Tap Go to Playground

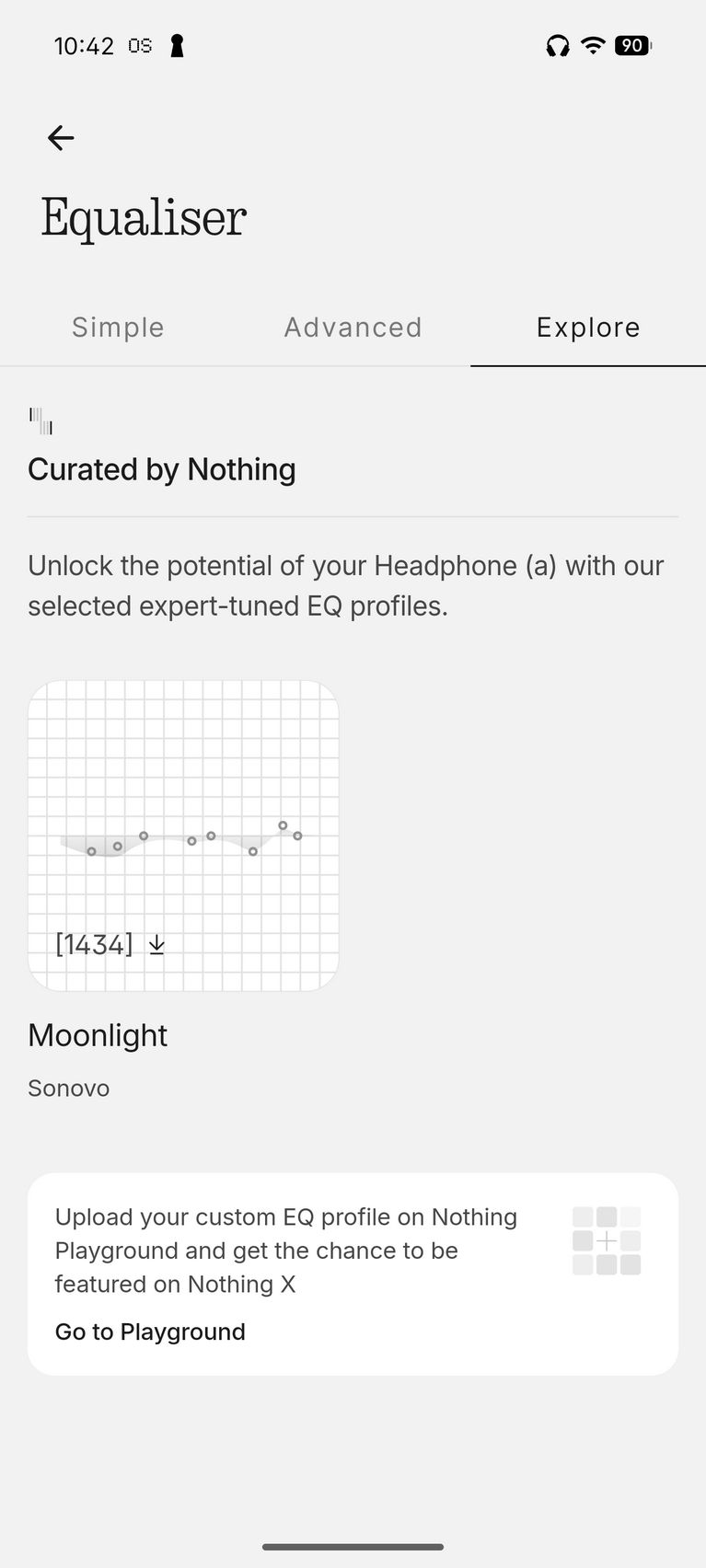pos(150,1332)
